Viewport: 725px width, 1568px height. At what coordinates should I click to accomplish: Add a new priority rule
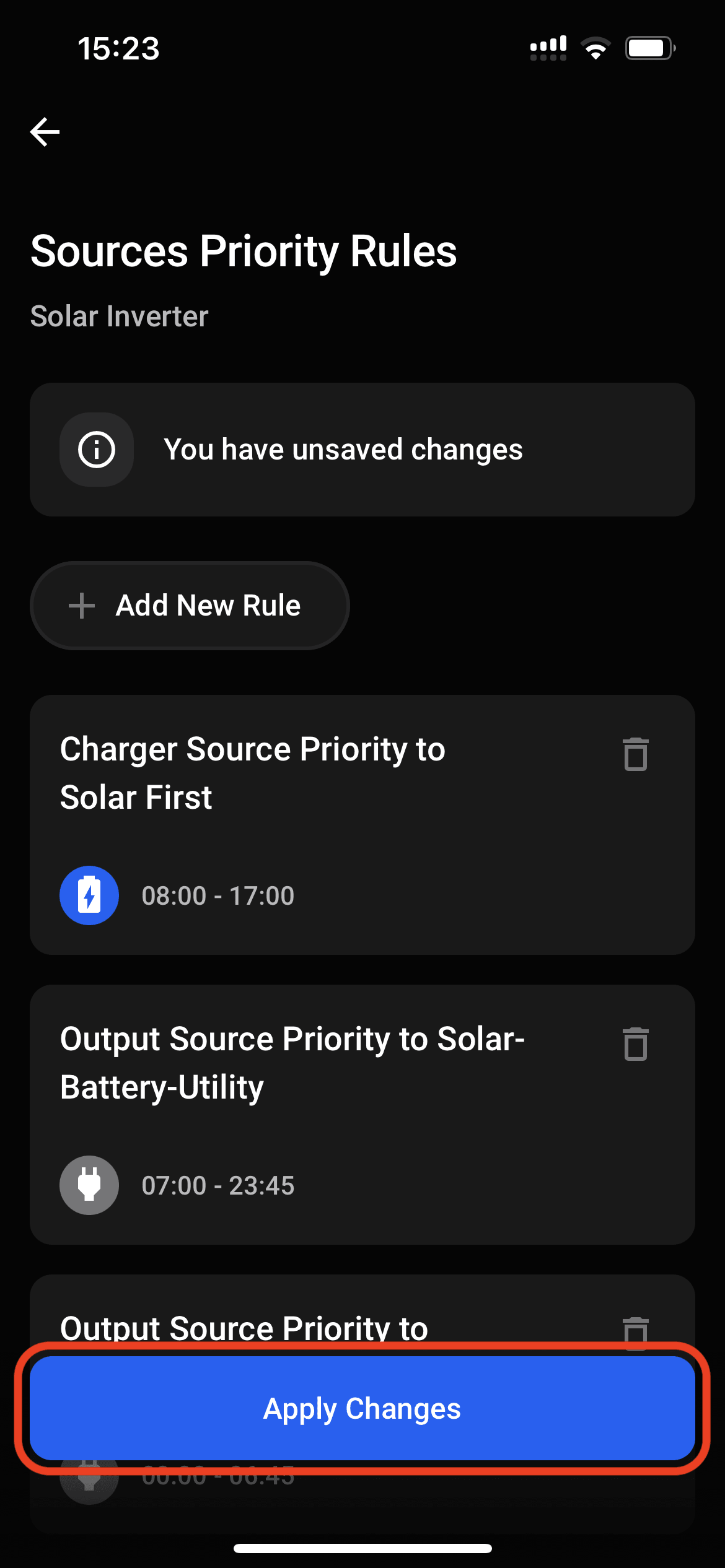(x=190, y=606)
